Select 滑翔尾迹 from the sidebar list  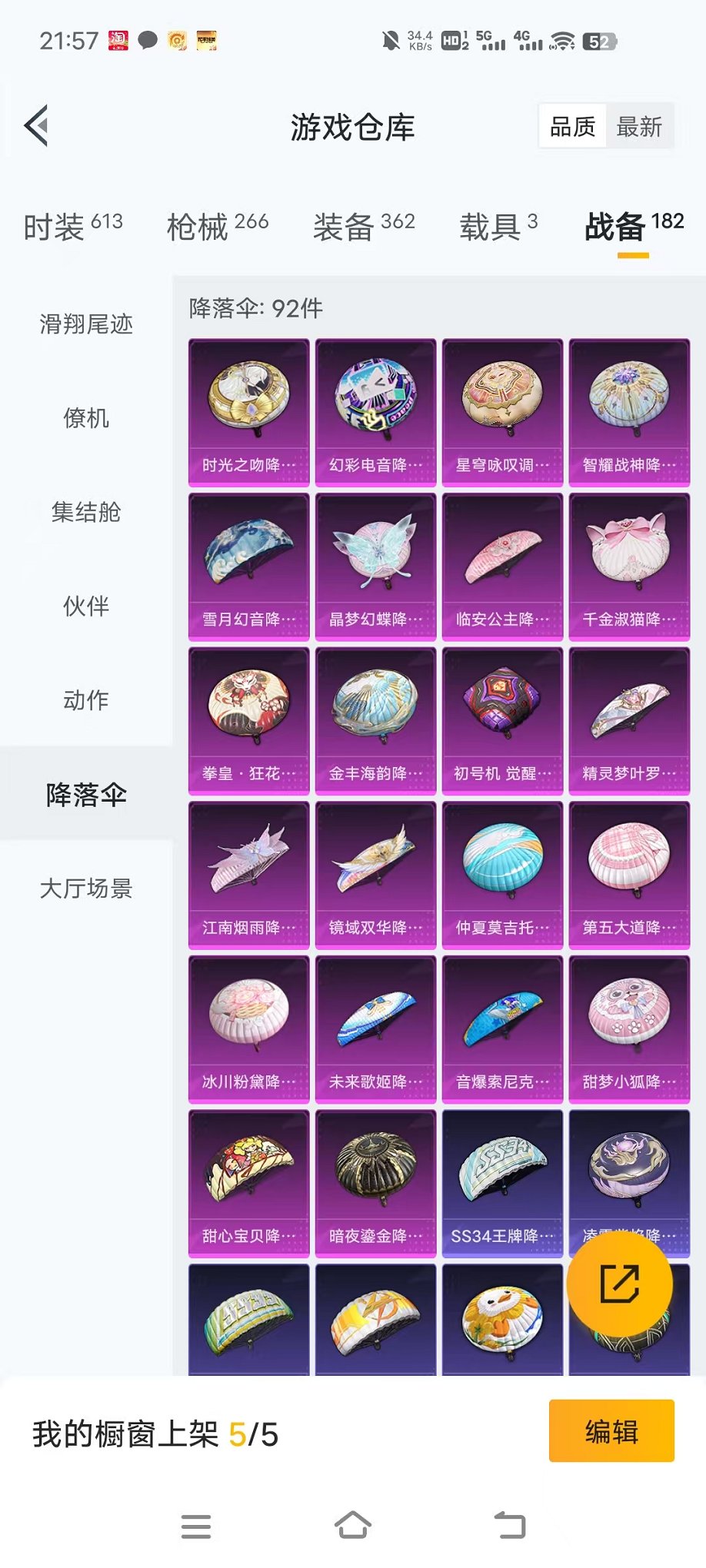(85, 325)
